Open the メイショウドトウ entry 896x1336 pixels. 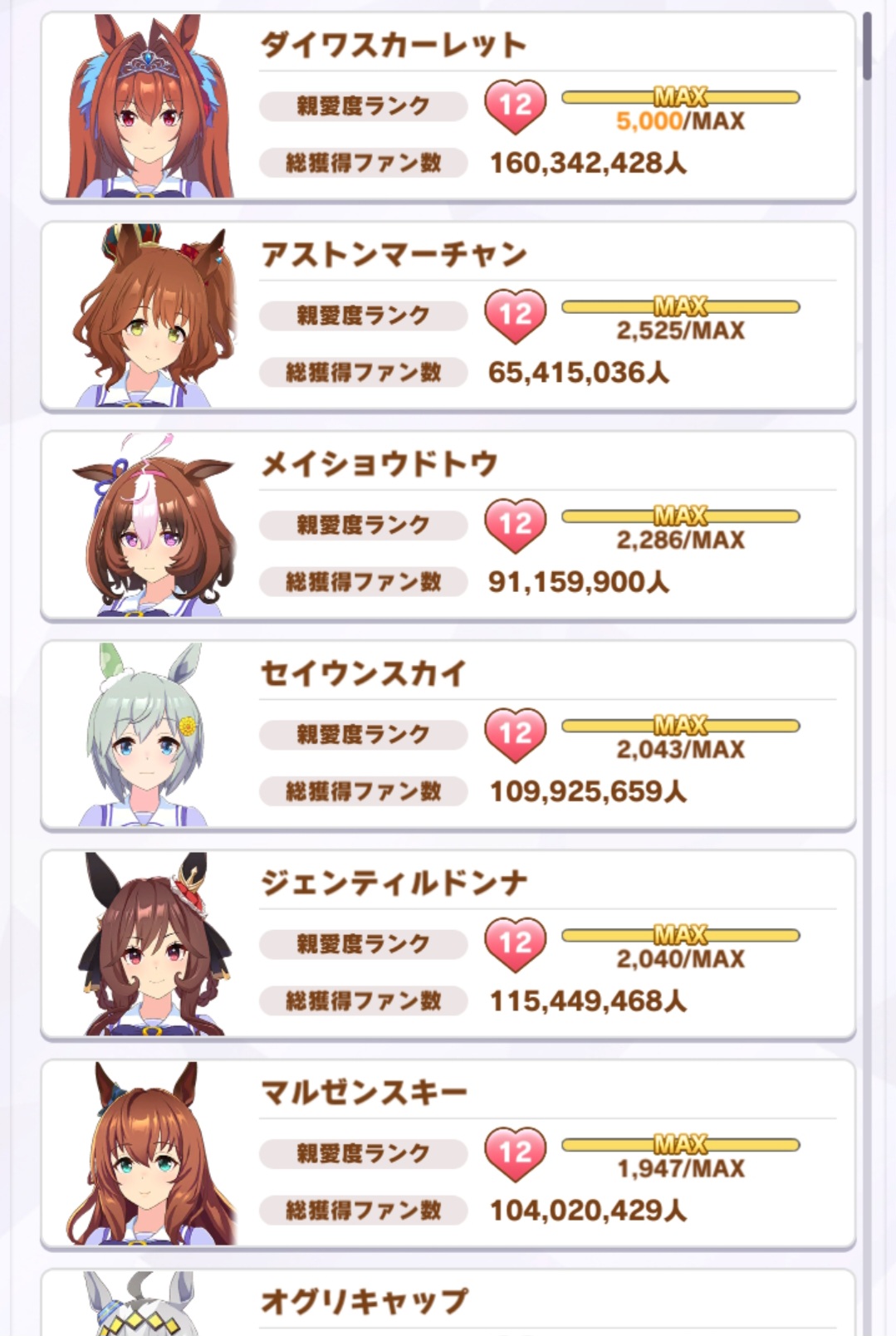click(x=448, y=526)
